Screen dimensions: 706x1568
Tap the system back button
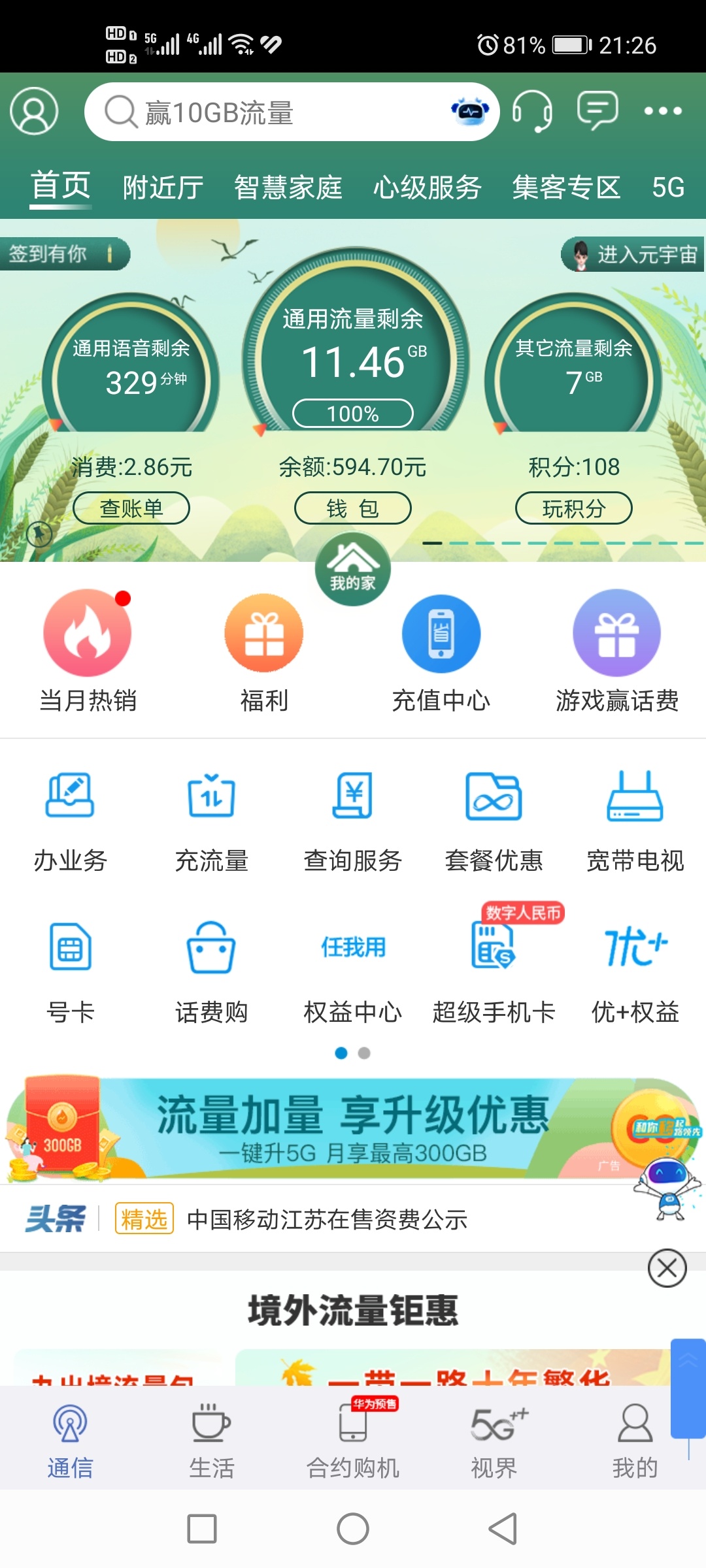click(503, 1529)
